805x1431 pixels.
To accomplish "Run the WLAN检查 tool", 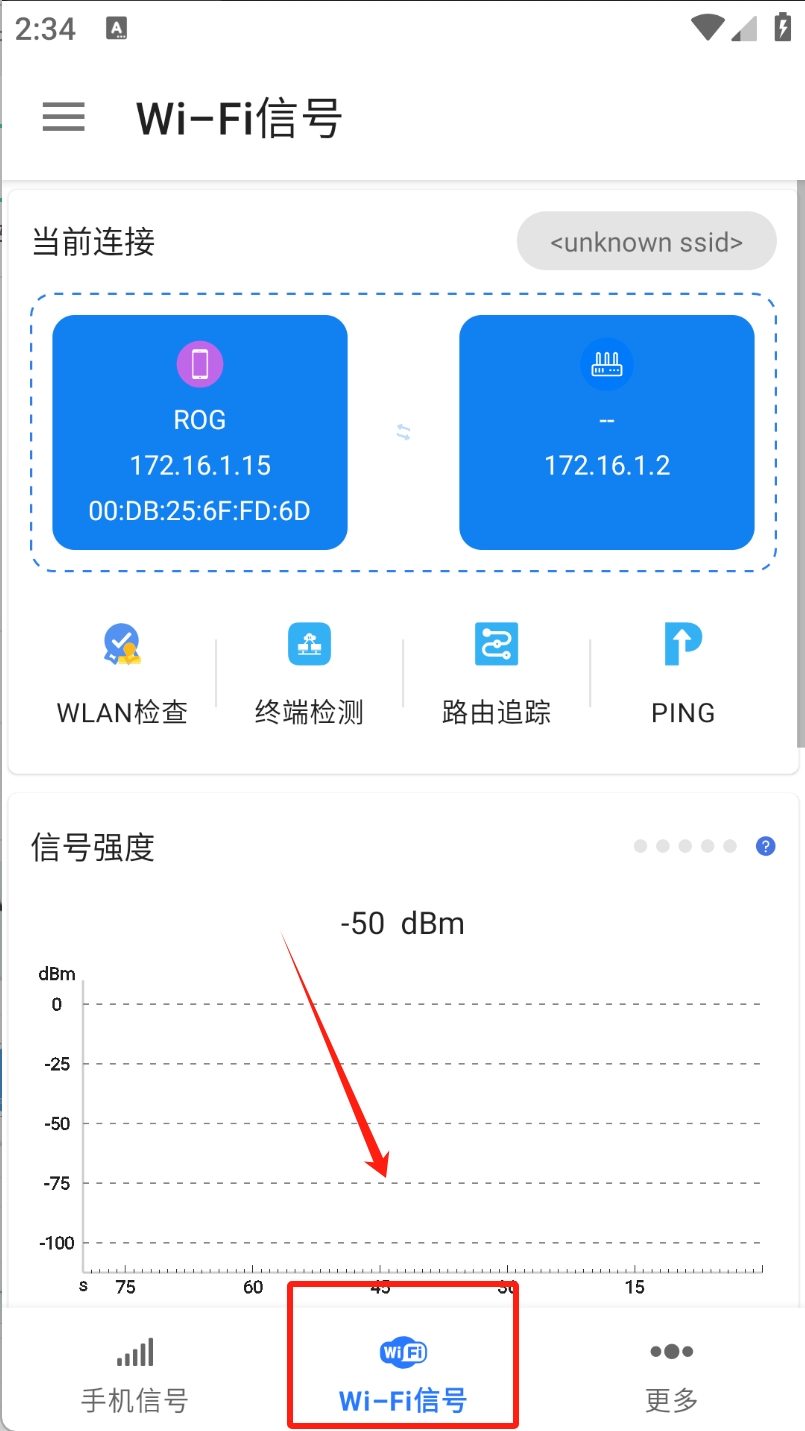I will click(122, 673).
